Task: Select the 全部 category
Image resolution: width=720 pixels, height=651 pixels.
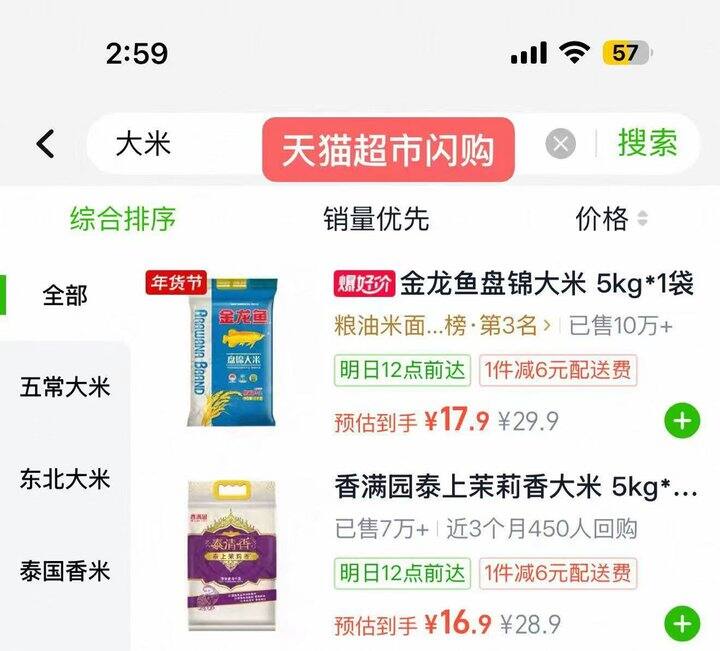Action: pyautogui.click(x=65, y=295)
